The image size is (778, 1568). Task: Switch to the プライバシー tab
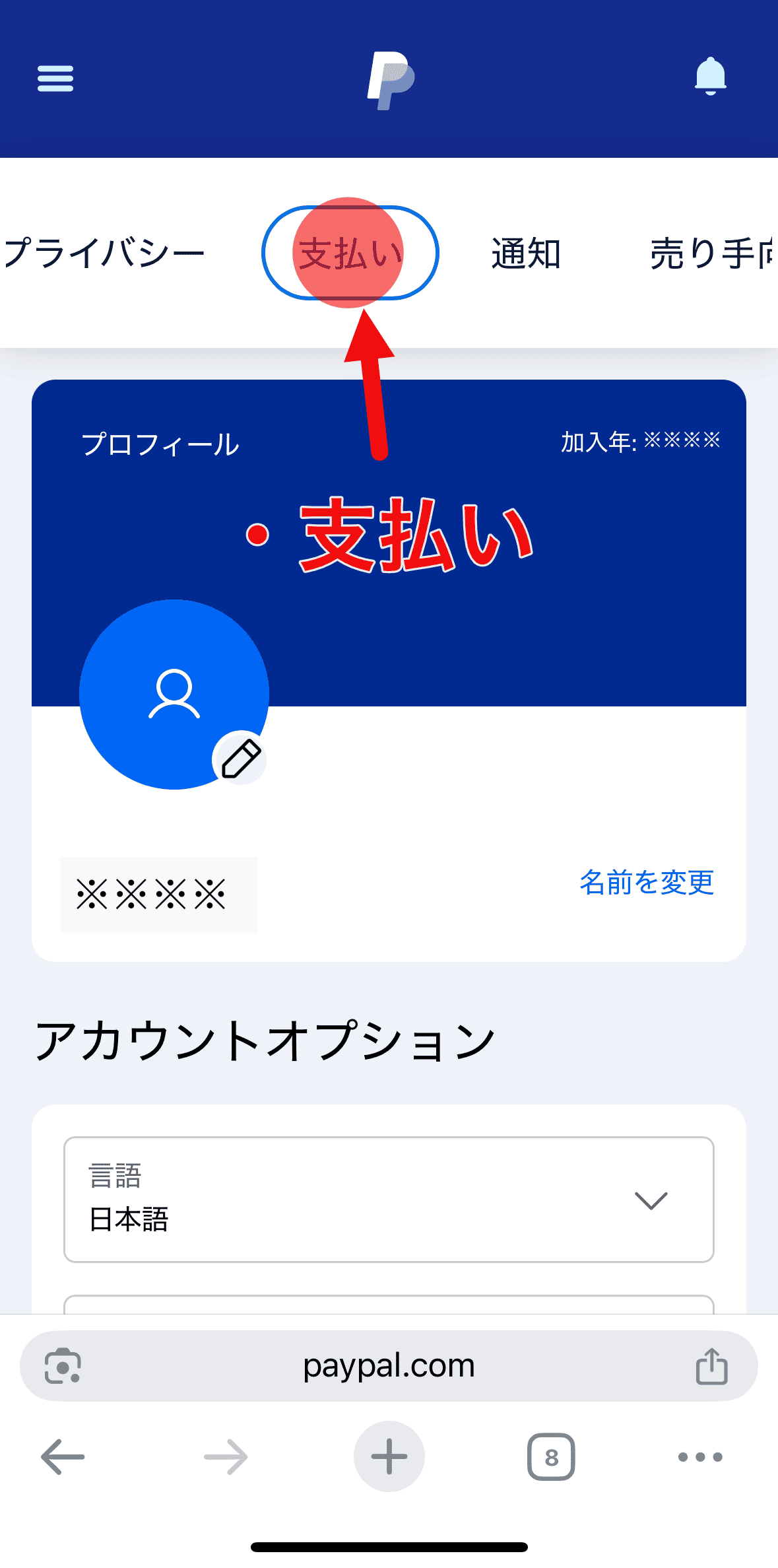[x=106, y=254]
